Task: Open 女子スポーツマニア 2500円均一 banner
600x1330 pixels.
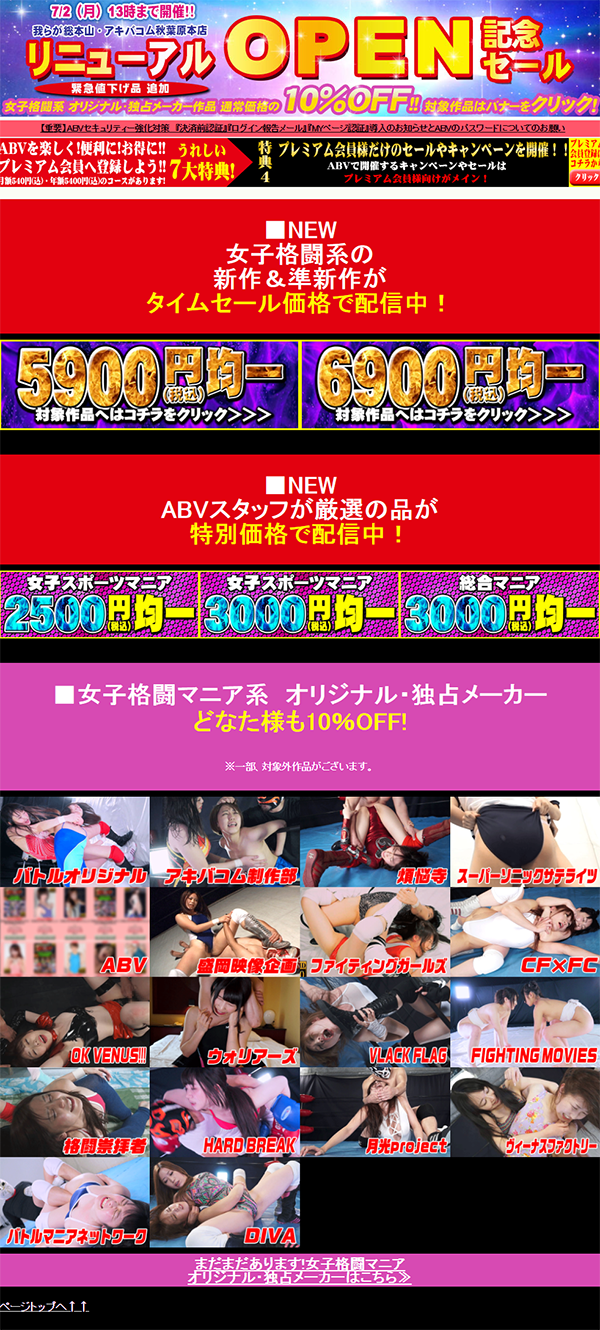Action: [x=100, y=604]
